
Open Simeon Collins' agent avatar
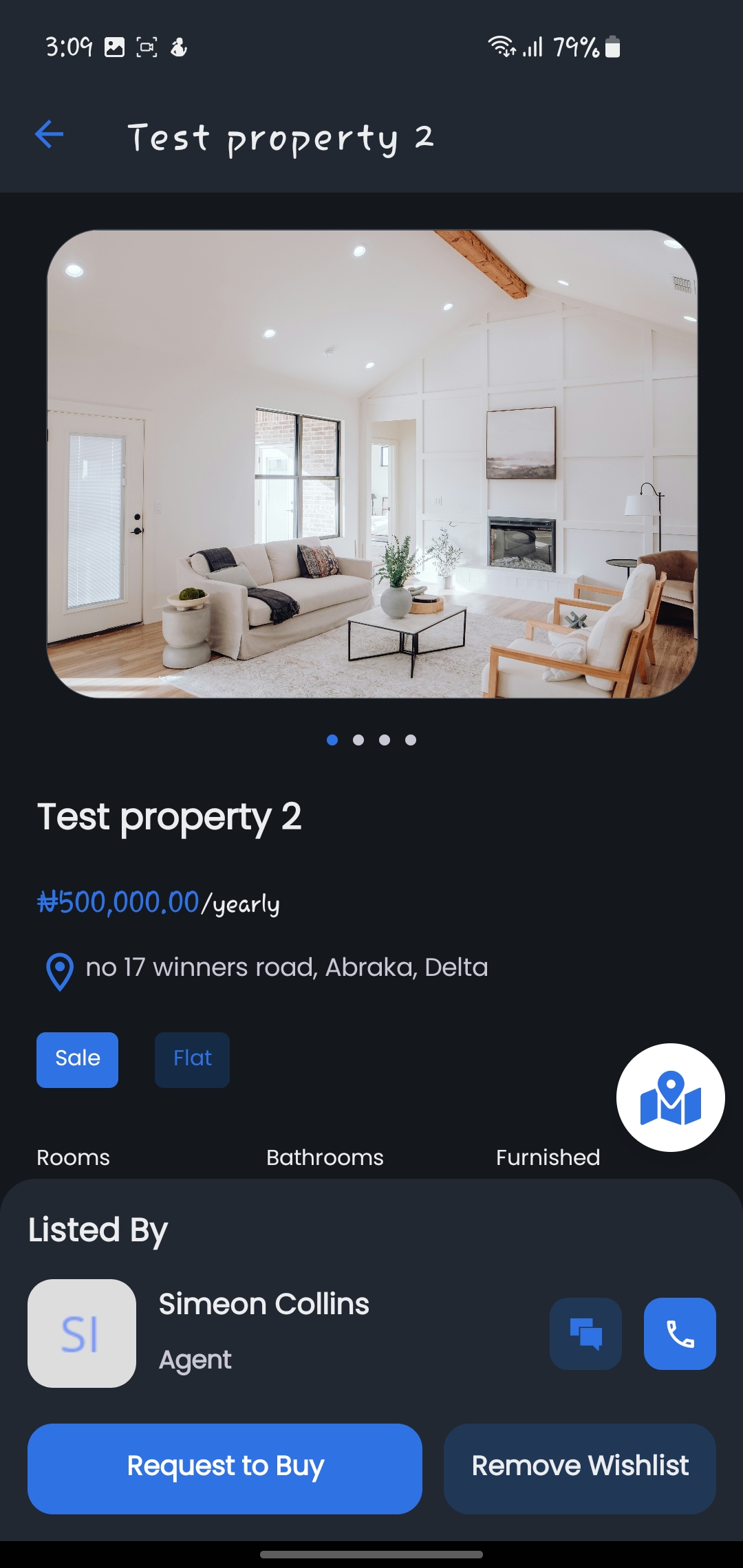(x=81, y=1333)
